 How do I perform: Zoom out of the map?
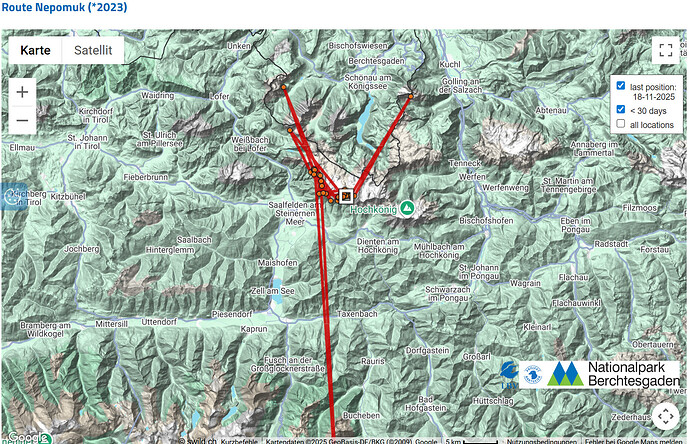click(22, 120)
